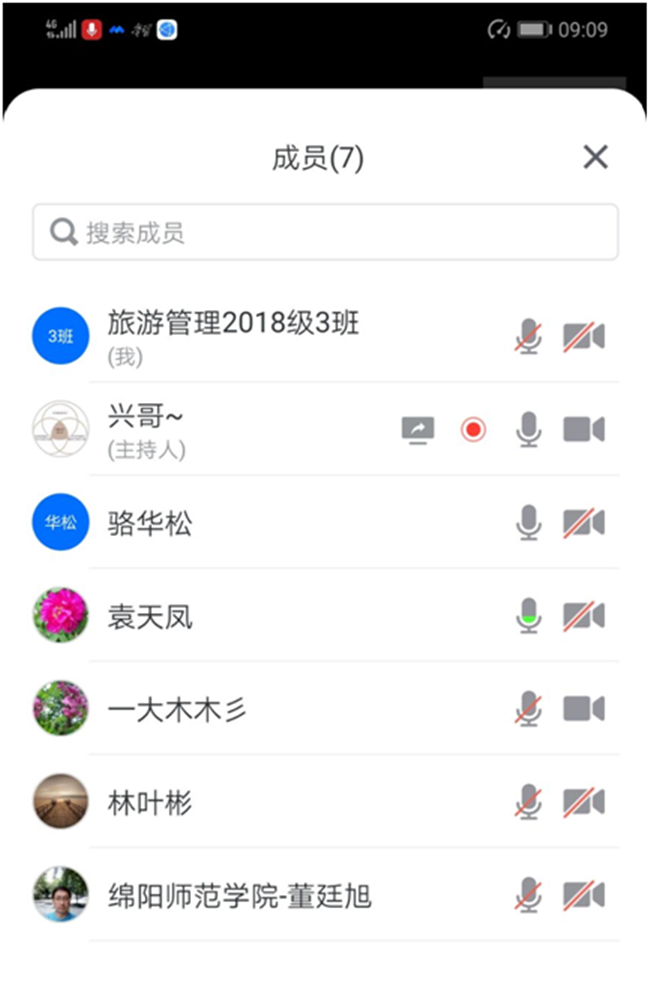Tap the microphone icon beside 骆华松

pyautogui.click(x=528, y=523)
